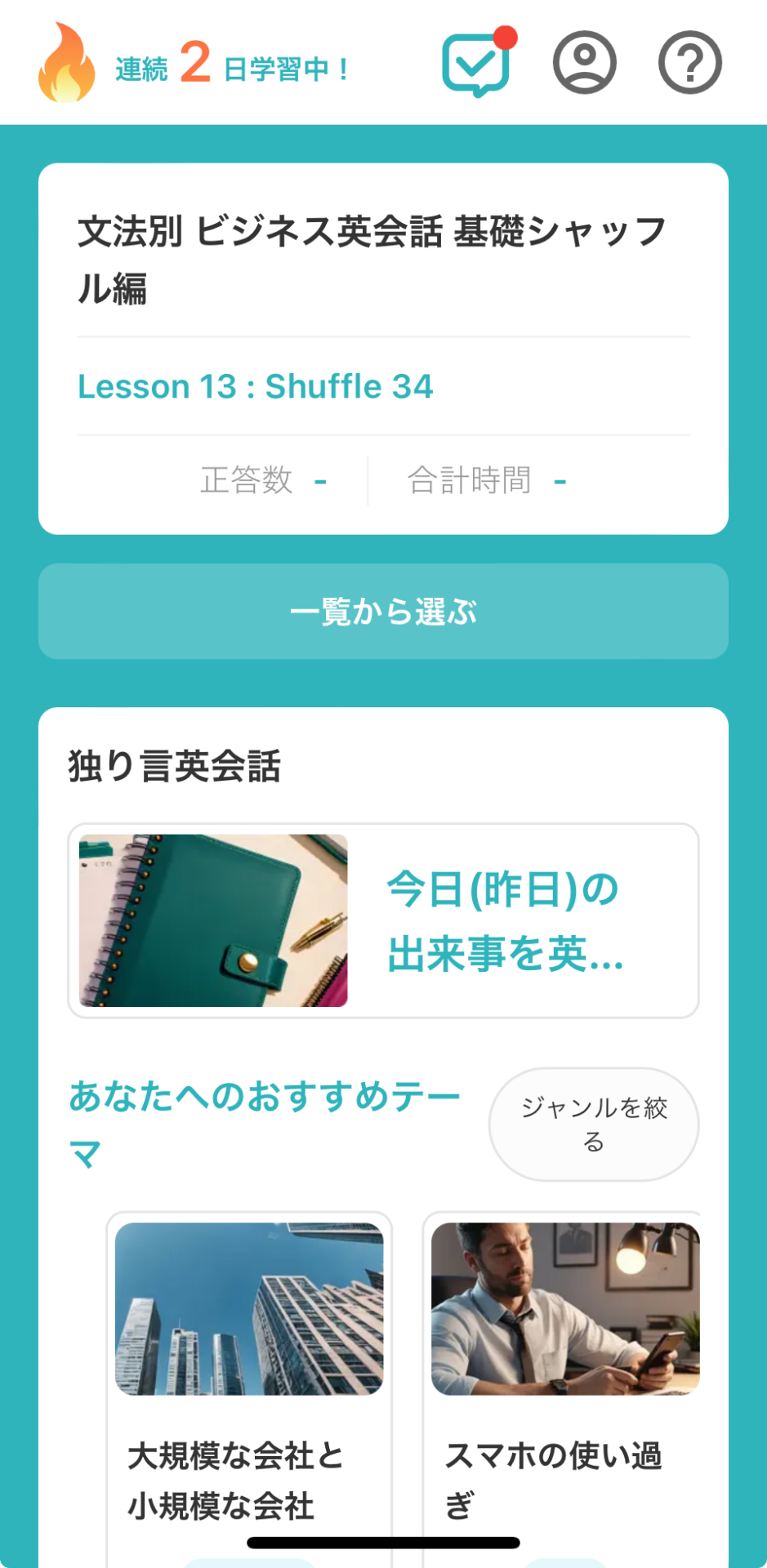Open the 今日(昨日)の出来事 speaking topic card
The height and width of the screenshot is (1568, 767).
383,920
